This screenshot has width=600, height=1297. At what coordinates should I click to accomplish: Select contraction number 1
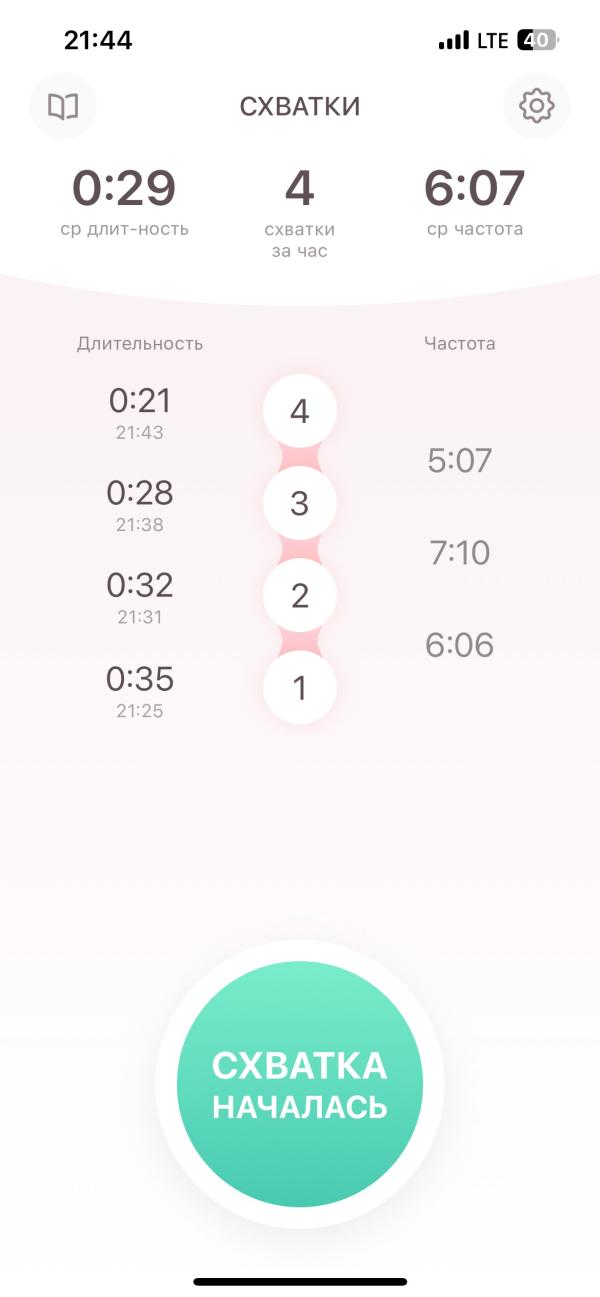pos(299,688)
